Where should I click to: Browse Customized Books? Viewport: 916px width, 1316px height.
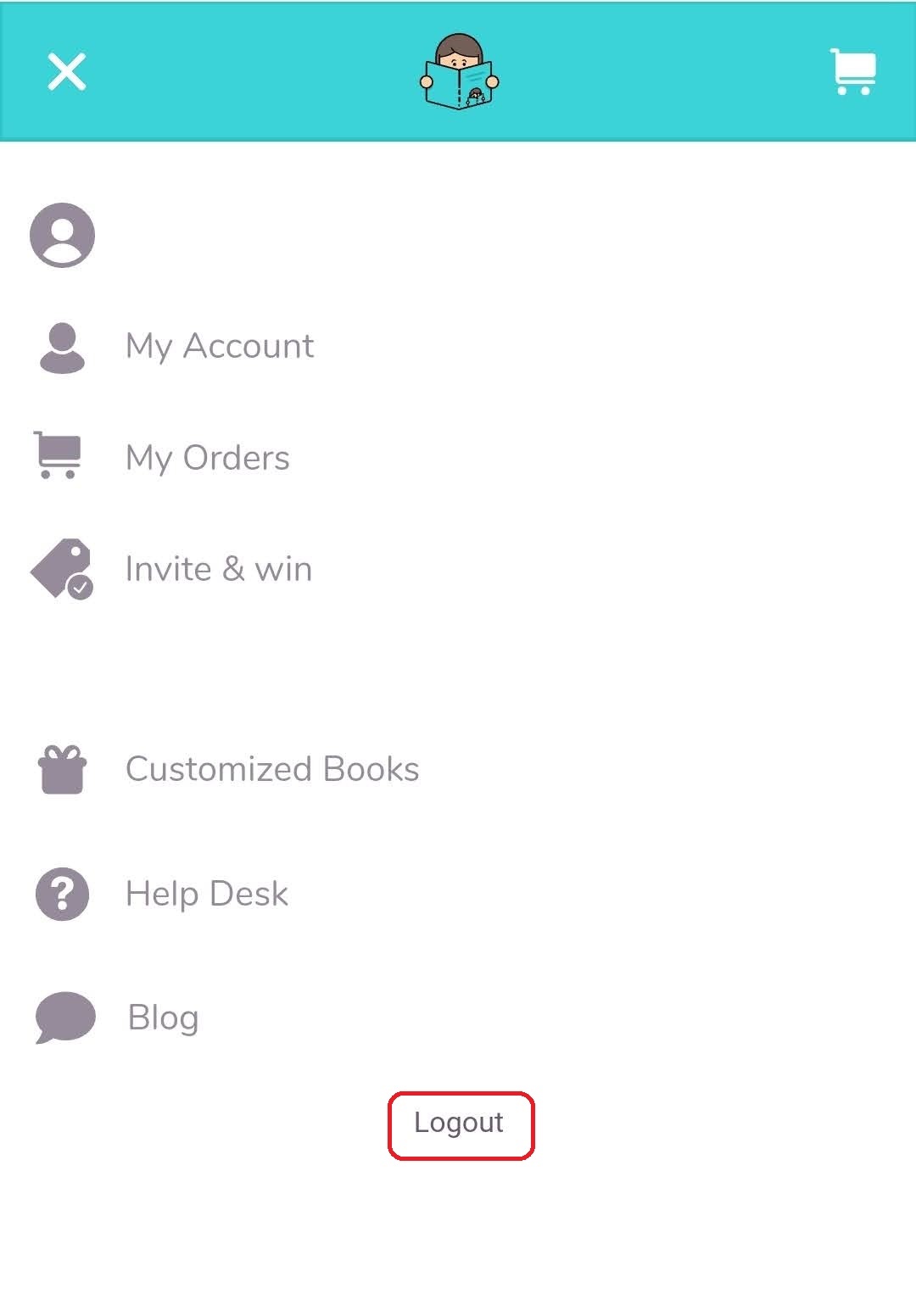(x=271, y=769)
